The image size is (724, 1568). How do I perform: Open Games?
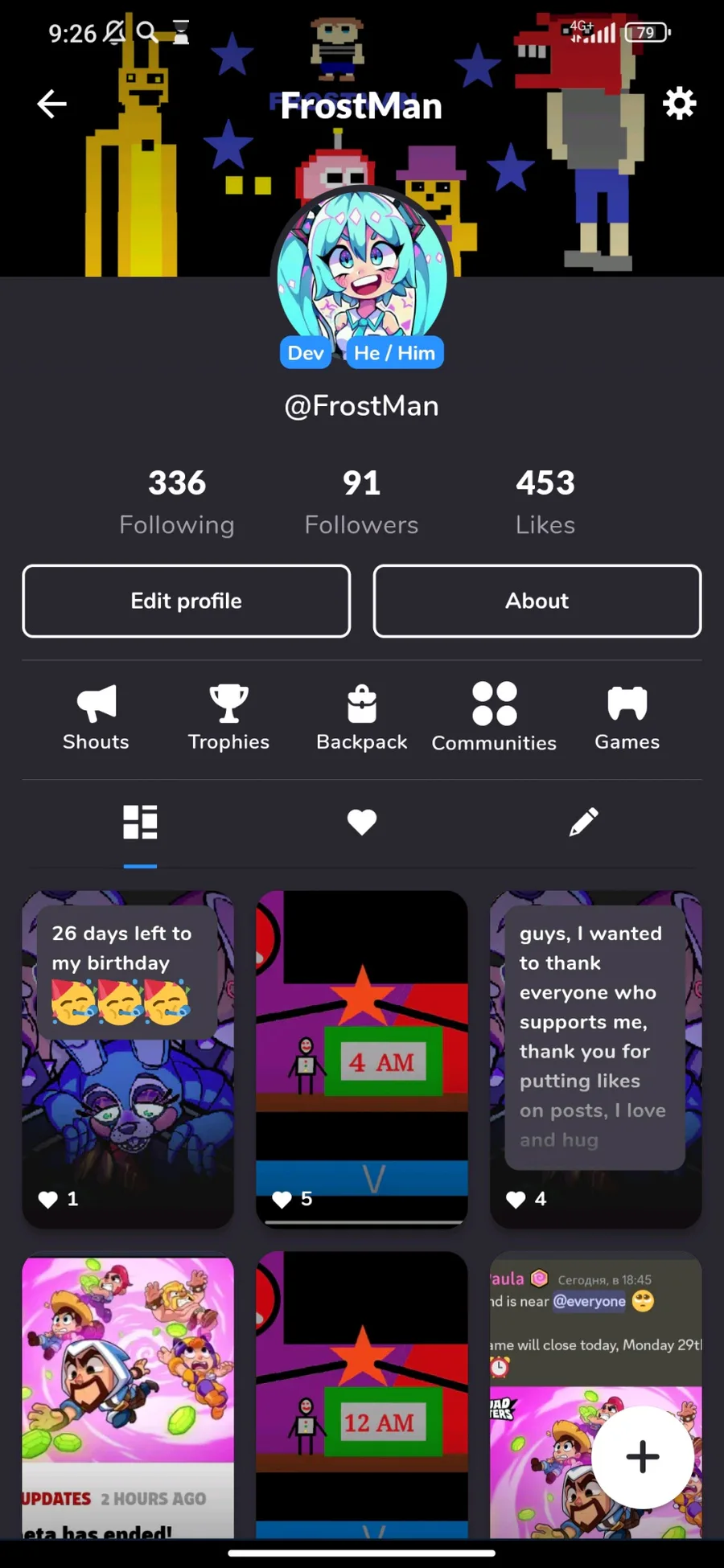coord(627,717)
